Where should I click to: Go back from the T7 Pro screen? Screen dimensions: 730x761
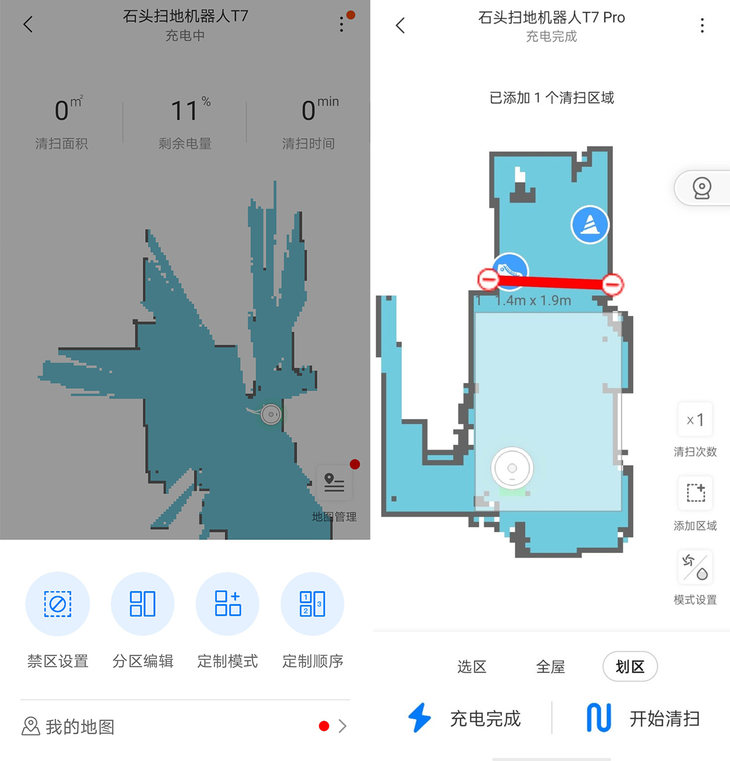point(400,26)
